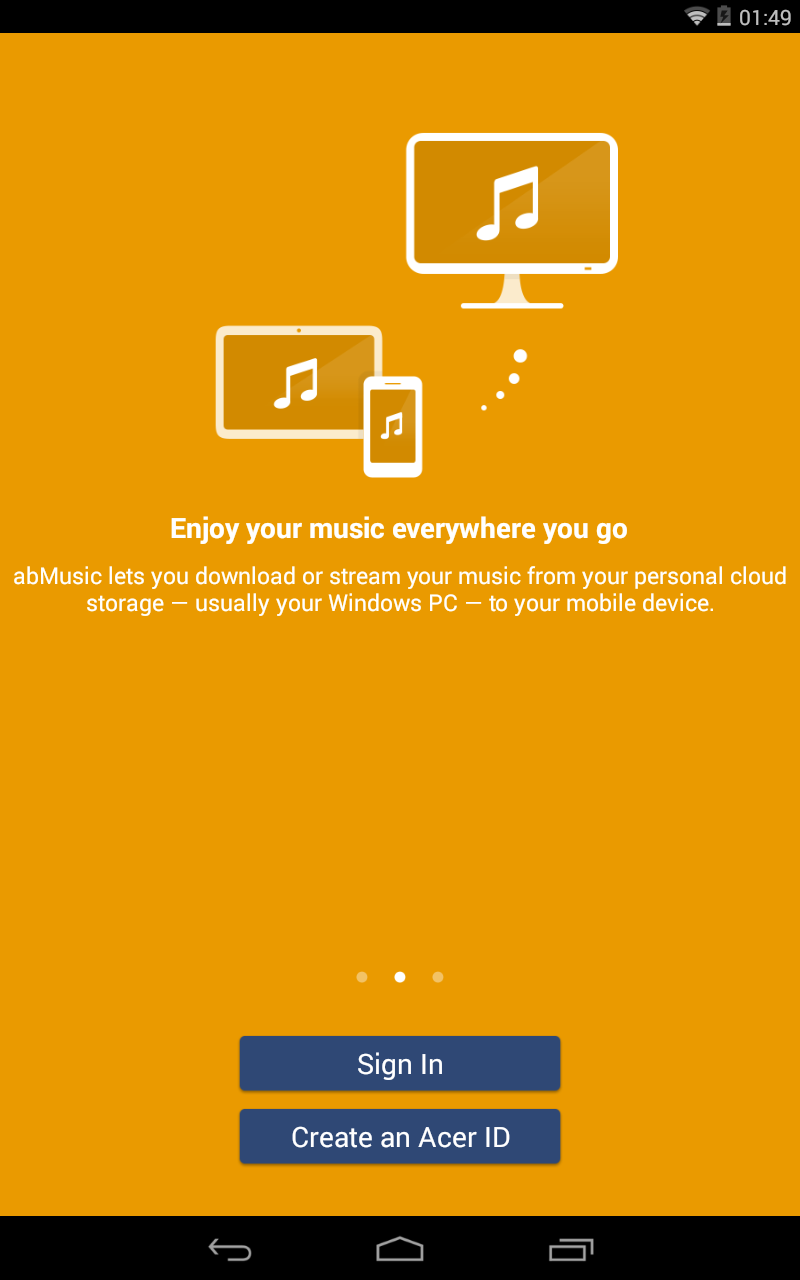Select Create an Acer ID
Viewport: 800px width, 1280px height.
(400, 1137)
